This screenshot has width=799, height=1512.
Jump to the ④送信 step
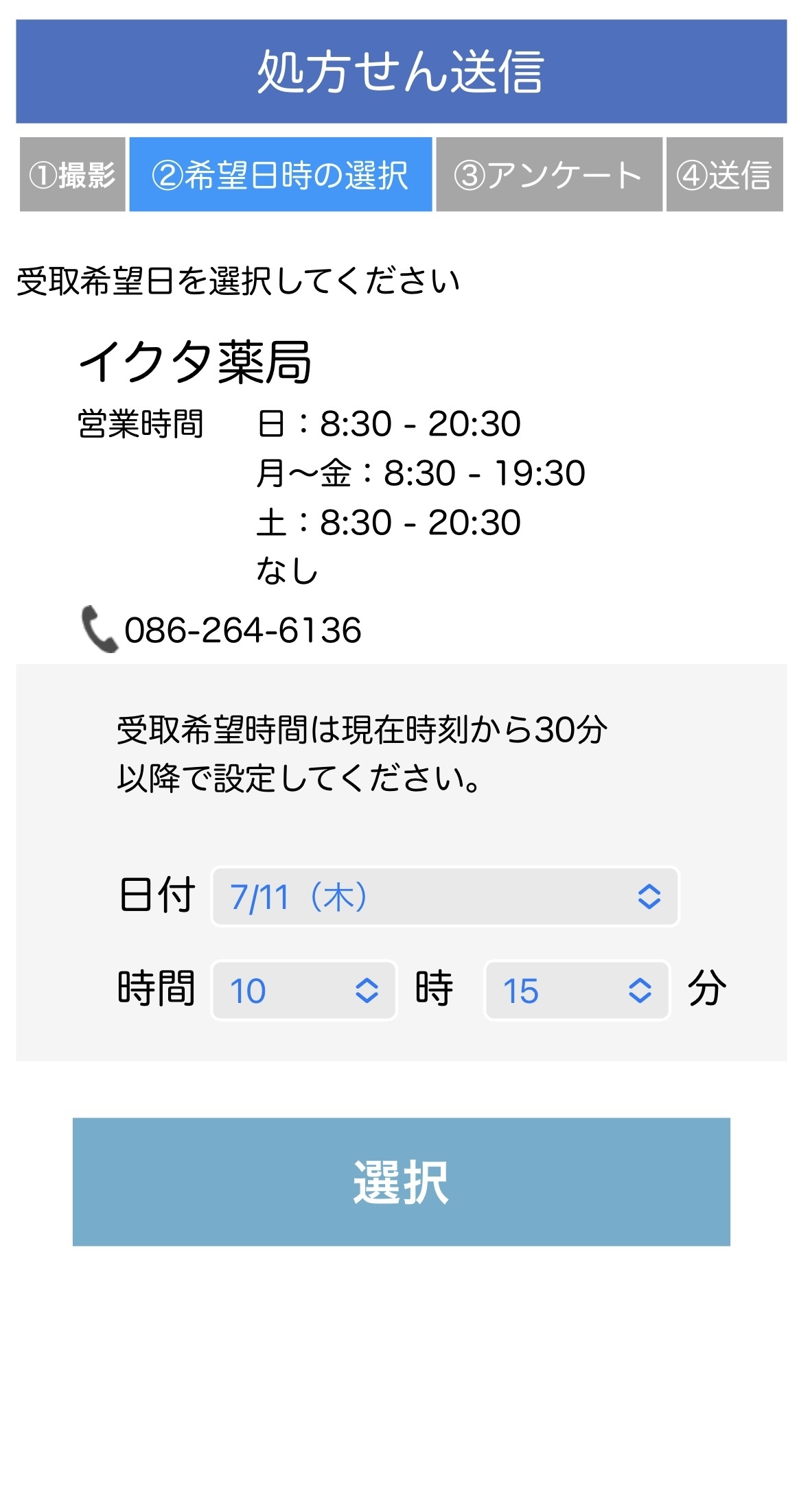[724, 174]
